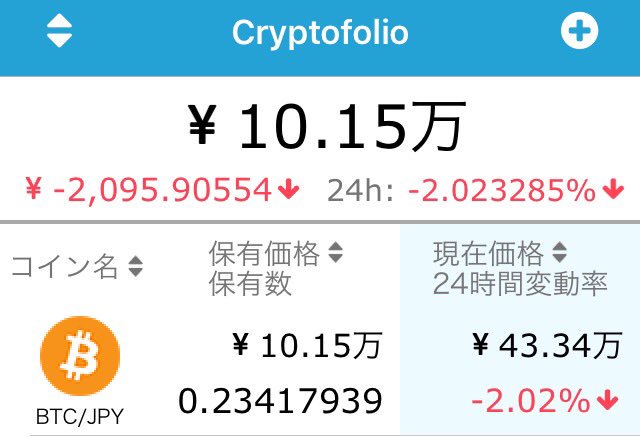Sort by 現在価格 column
This screenshot has height=437, width=640.
click(x=500, y=254)
